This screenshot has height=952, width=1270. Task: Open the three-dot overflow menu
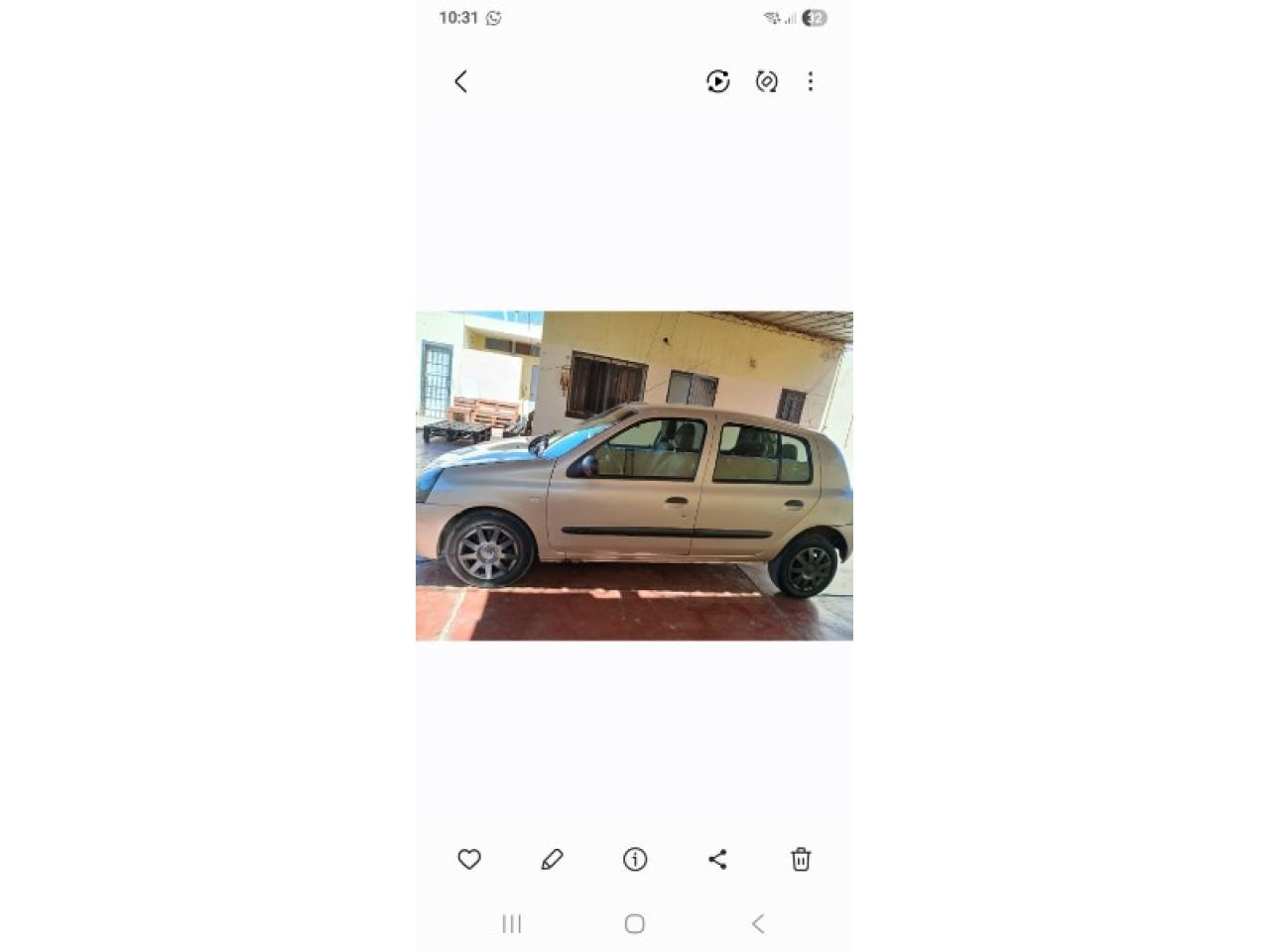[811, 81]
